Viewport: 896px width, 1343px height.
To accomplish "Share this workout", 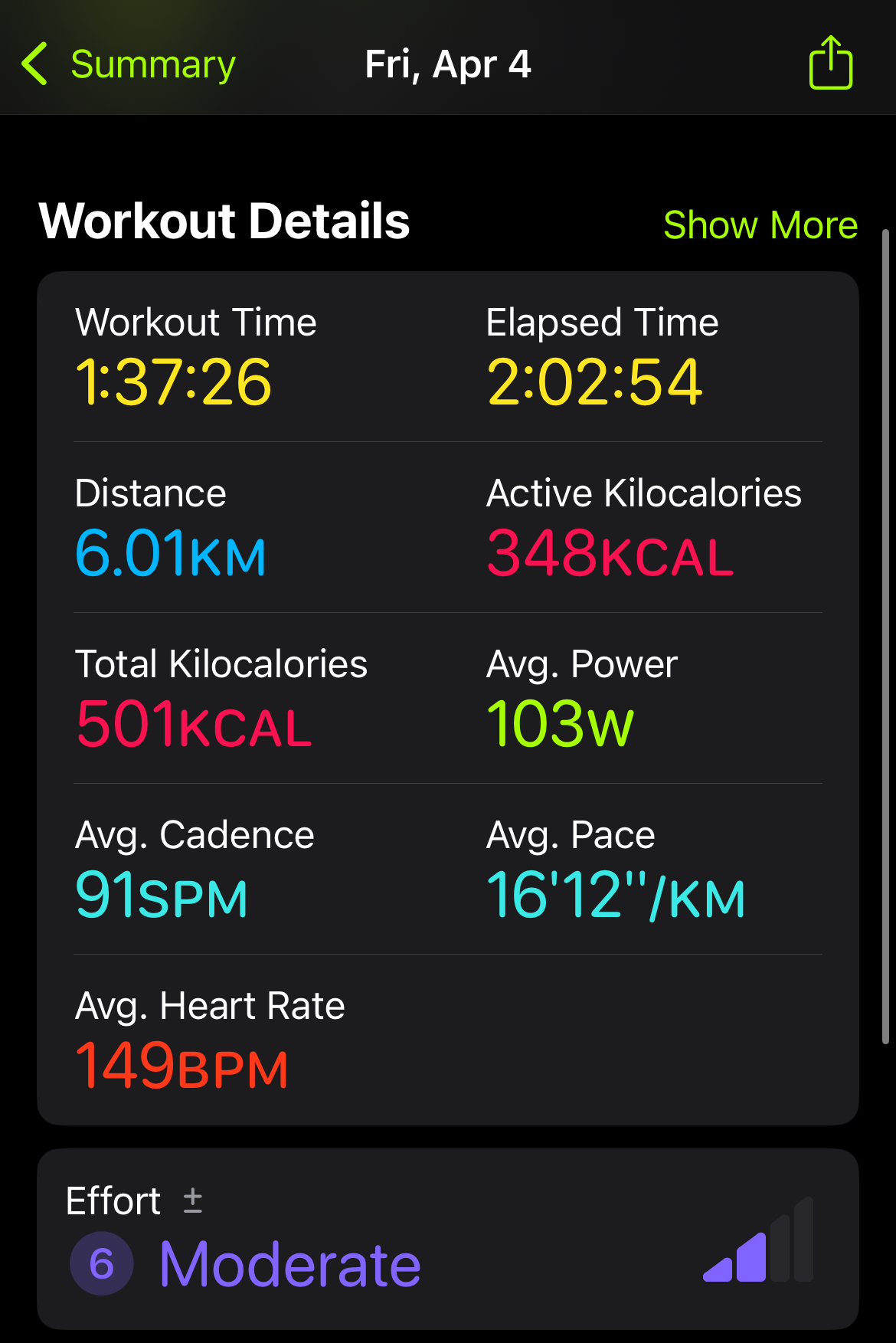I will 831,63.
